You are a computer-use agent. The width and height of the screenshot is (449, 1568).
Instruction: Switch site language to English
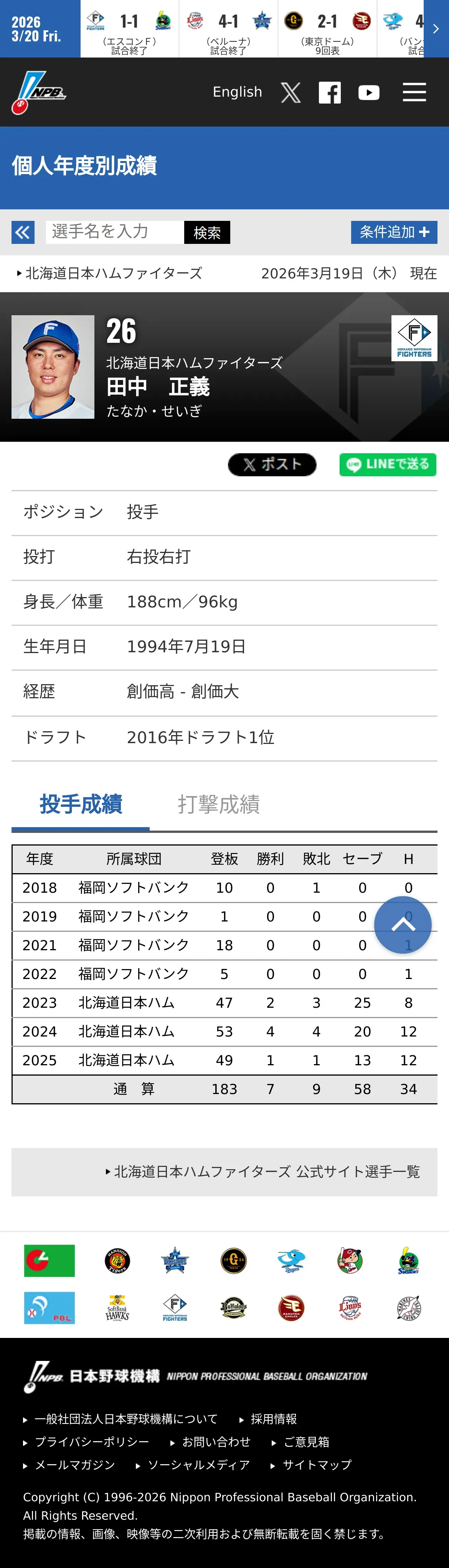coord(237,92)
